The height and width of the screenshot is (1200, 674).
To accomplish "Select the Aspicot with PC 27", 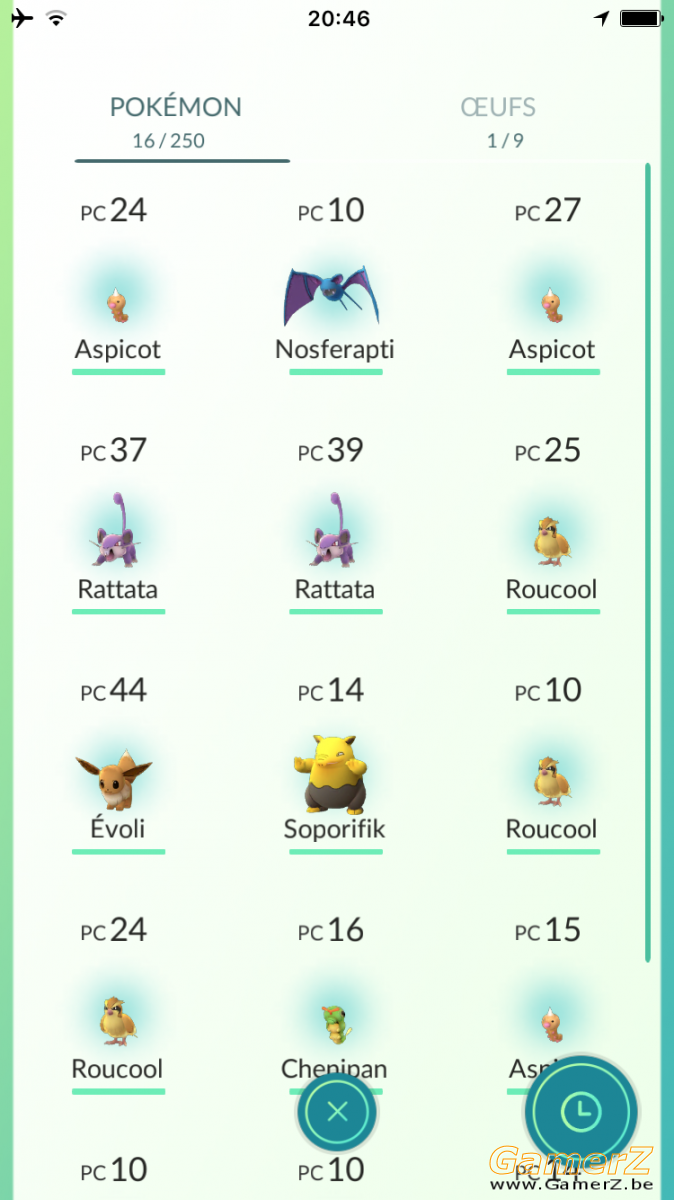I will 552,285.
